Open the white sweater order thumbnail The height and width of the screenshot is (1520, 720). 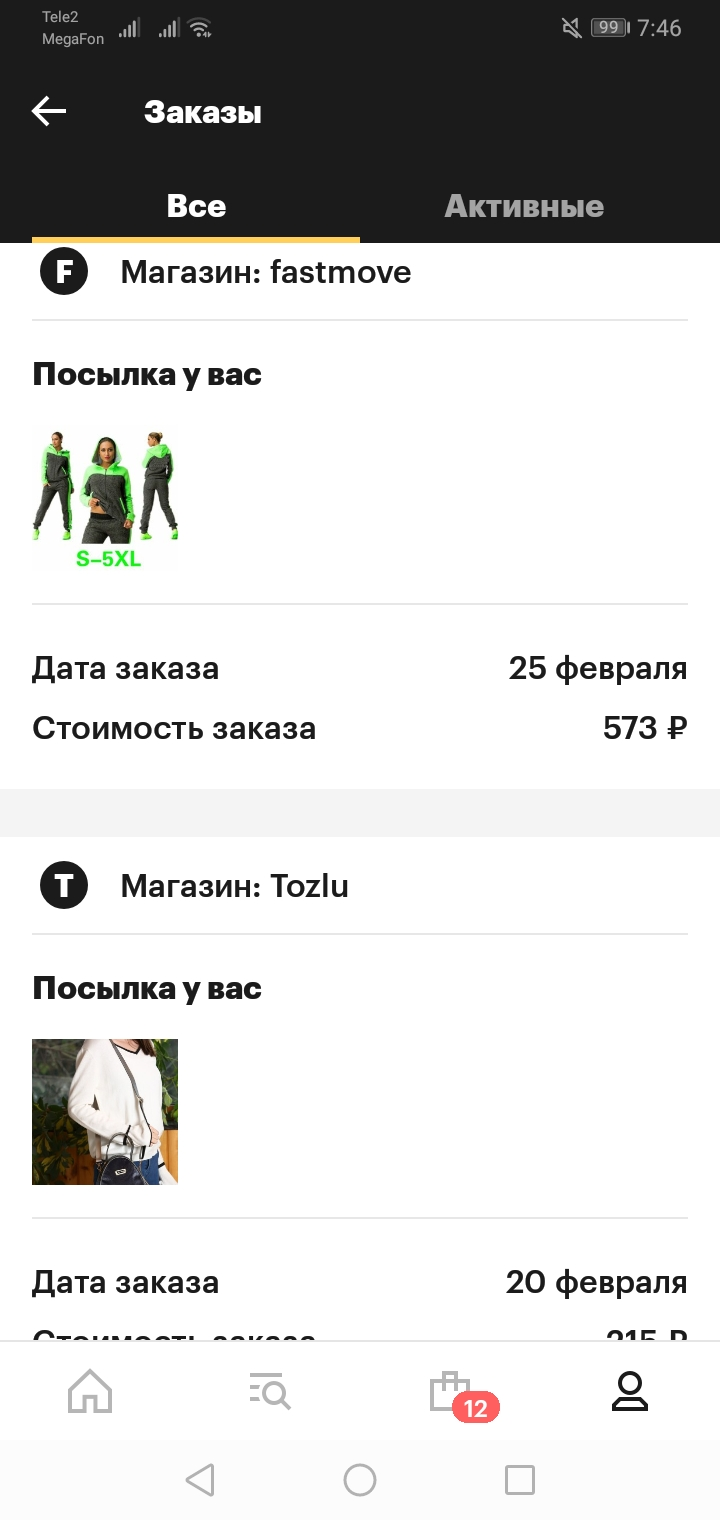(105, 1112)
